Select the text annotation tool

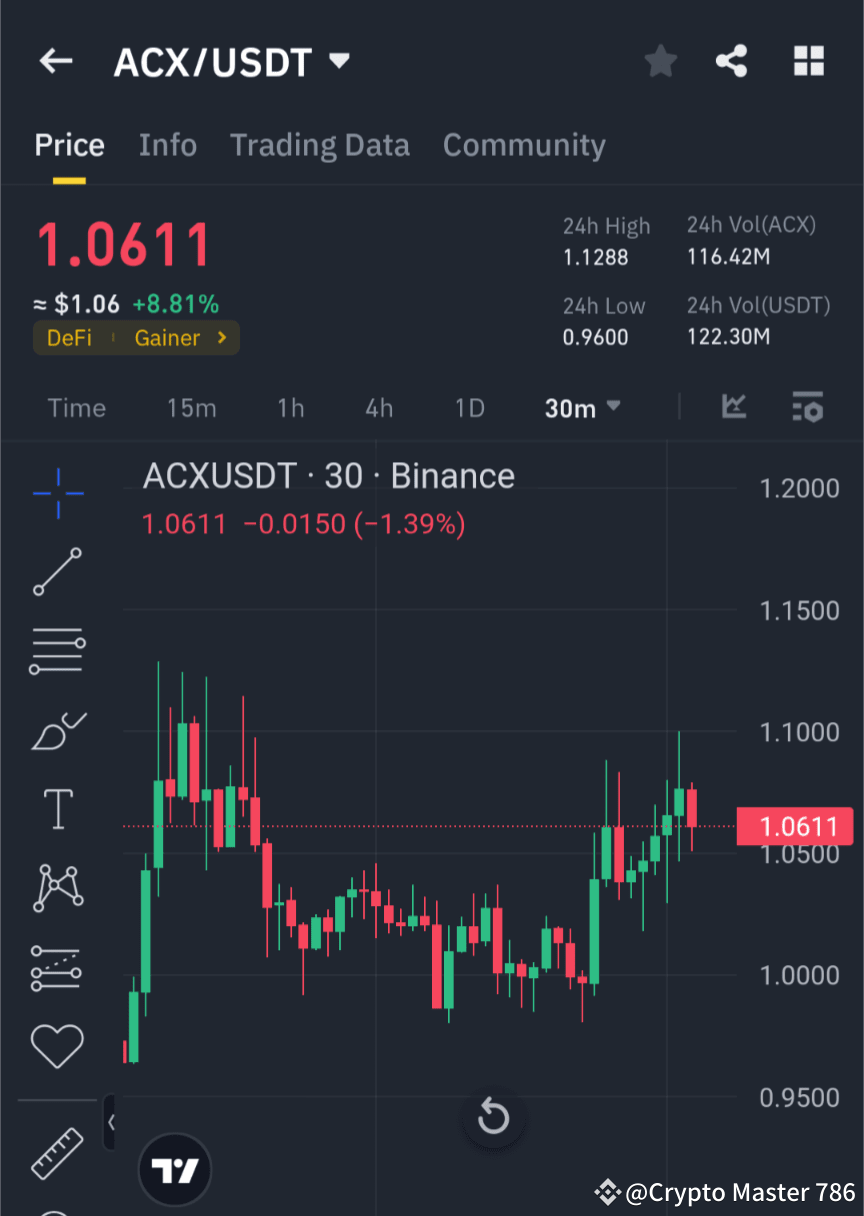pyautogui.click(x=57, y=808)
